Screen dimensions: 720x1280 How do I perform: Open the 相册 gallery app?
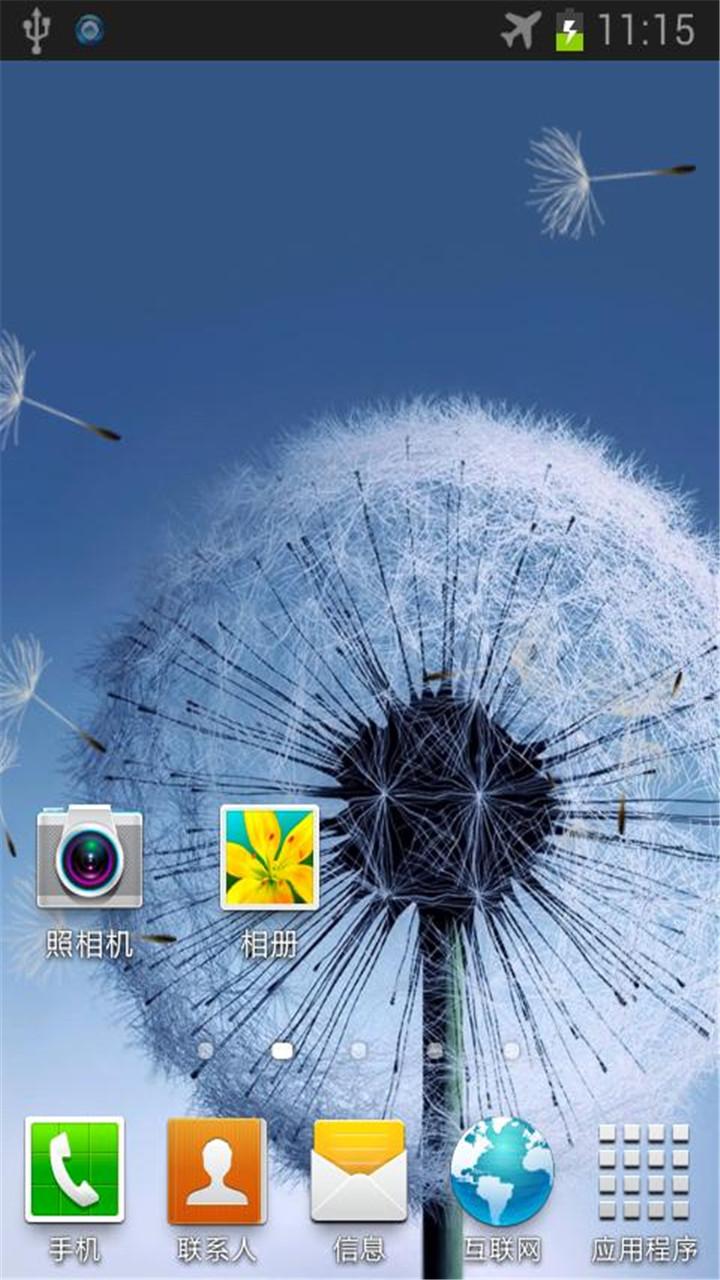pos(269,858)
